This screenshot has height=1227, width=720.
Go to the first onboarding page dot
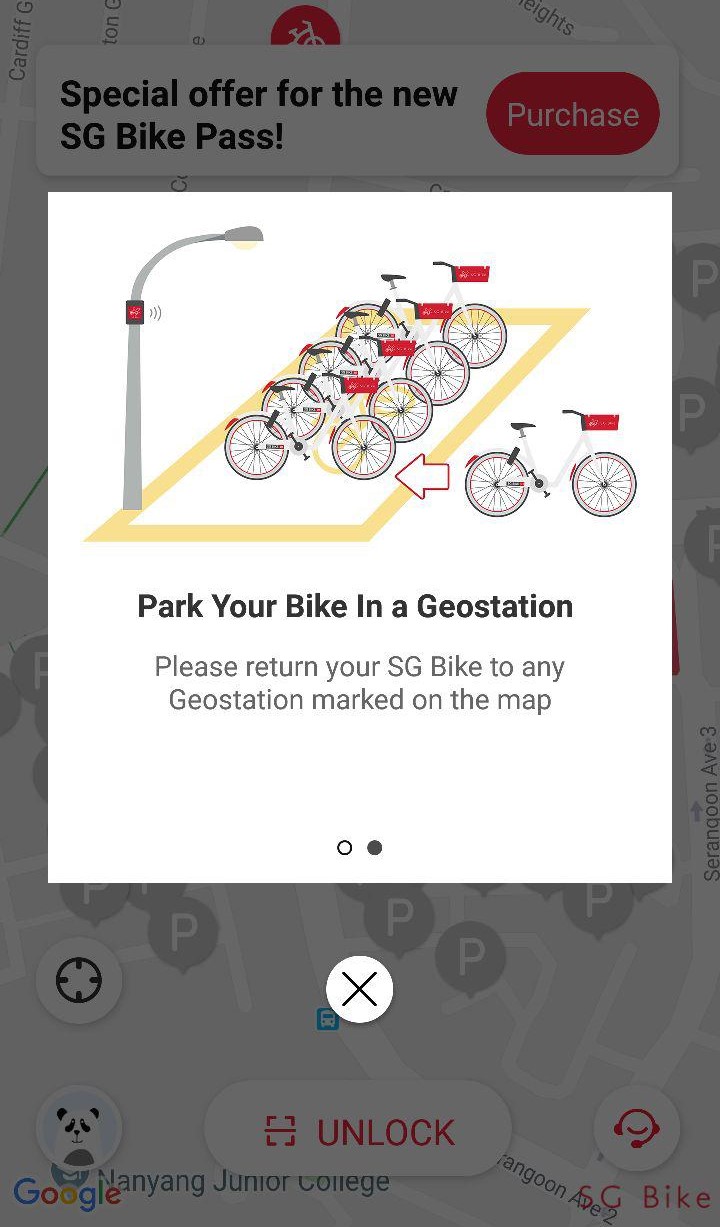point(345,847)
